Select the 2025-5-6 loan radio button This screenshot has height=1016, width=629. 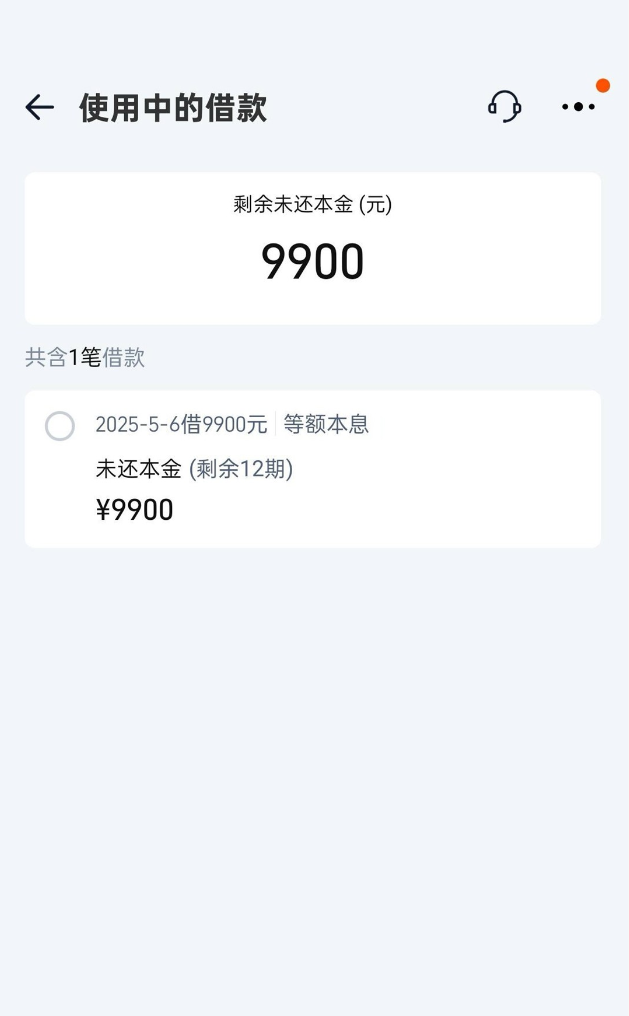(x=60, y=426)
